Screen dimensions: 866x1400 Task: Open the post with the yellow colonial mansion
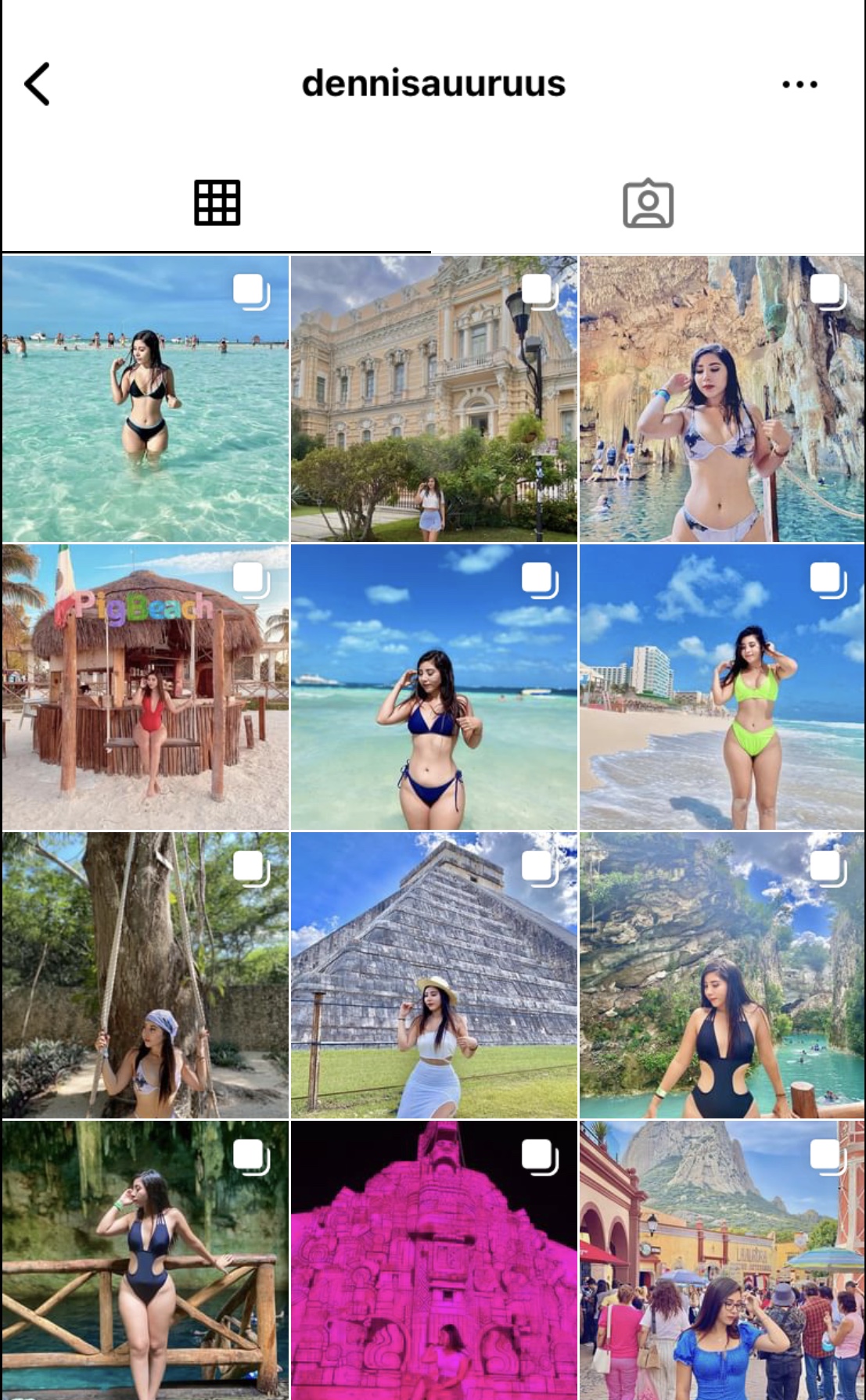point(433,399)
